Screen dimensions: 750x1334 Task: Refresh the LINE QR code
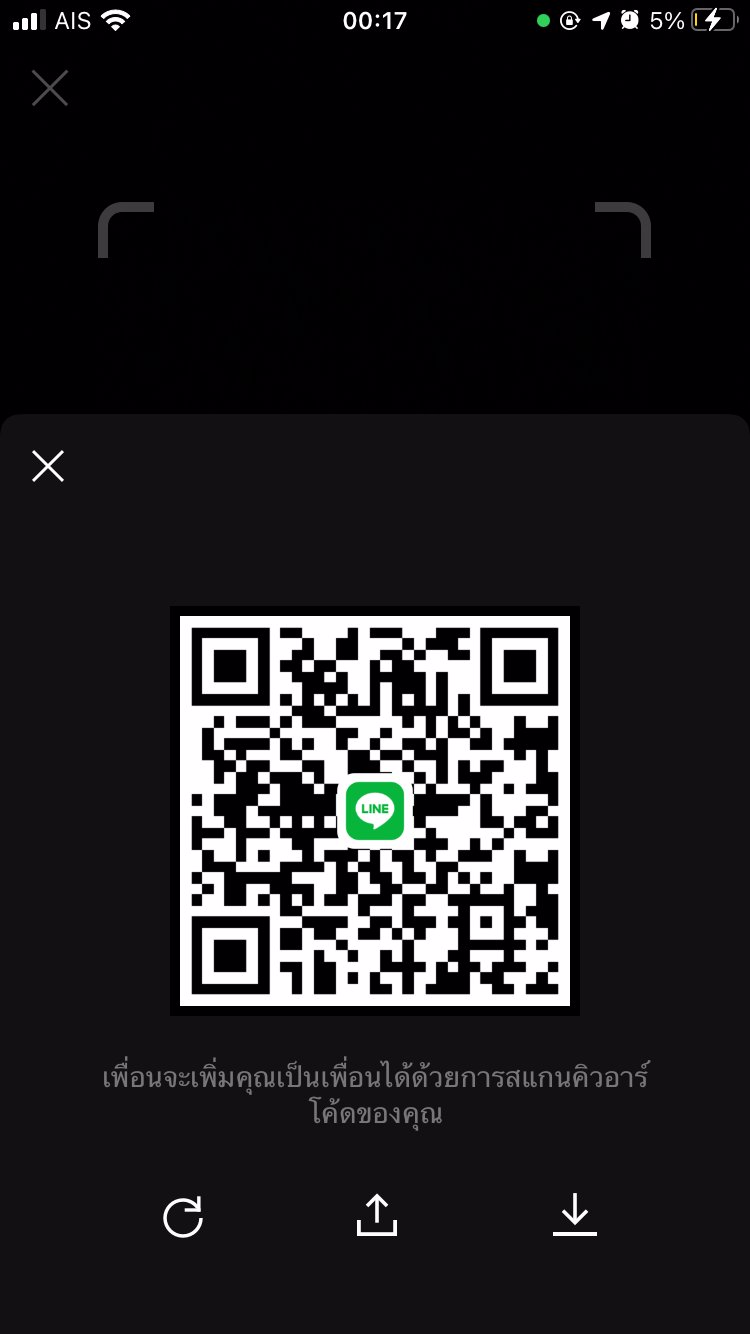(x=183, y=1217)
